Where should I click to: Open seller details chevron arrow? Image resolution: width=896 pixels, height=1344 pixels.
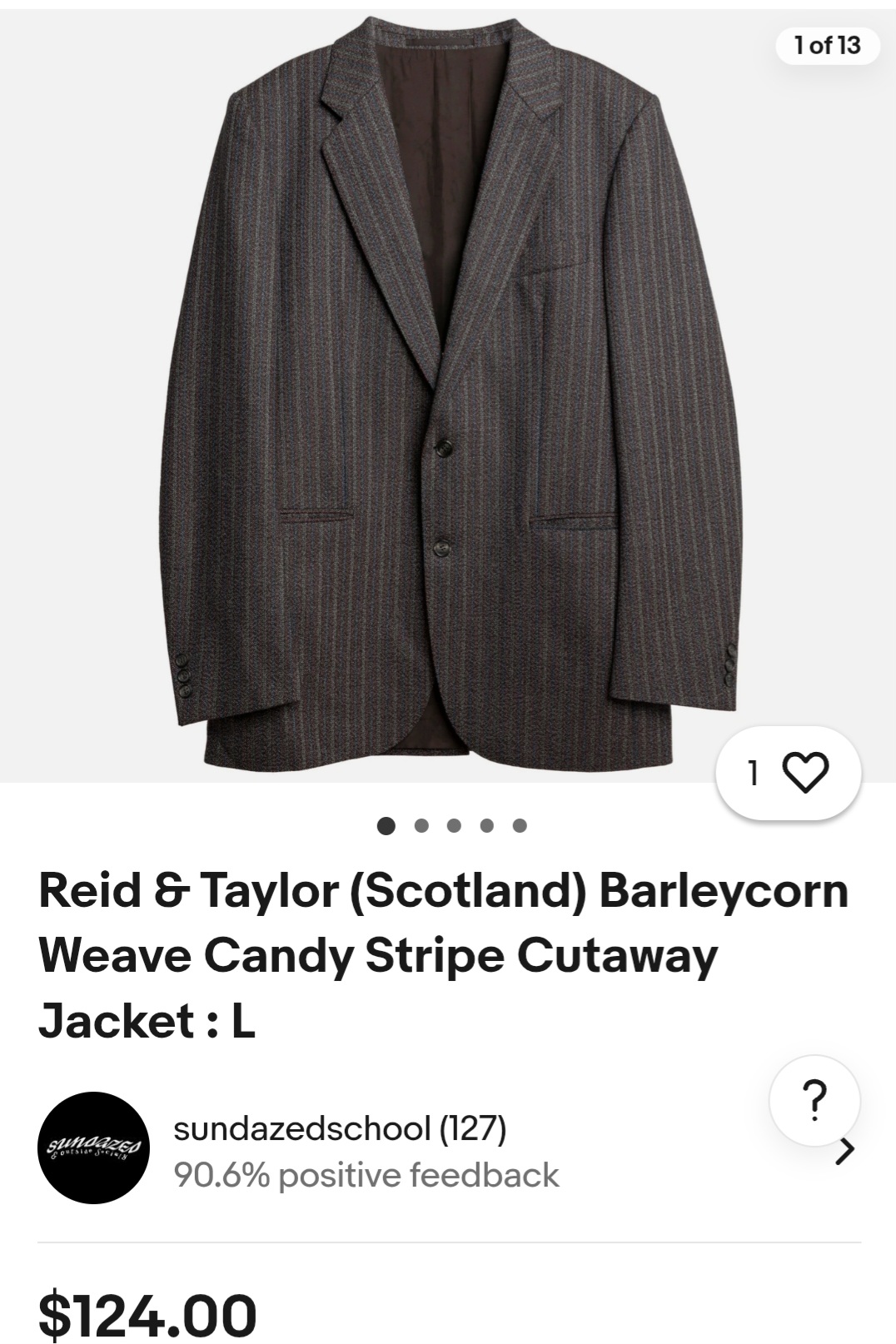pyautogui.click(x=845, y=1151)
